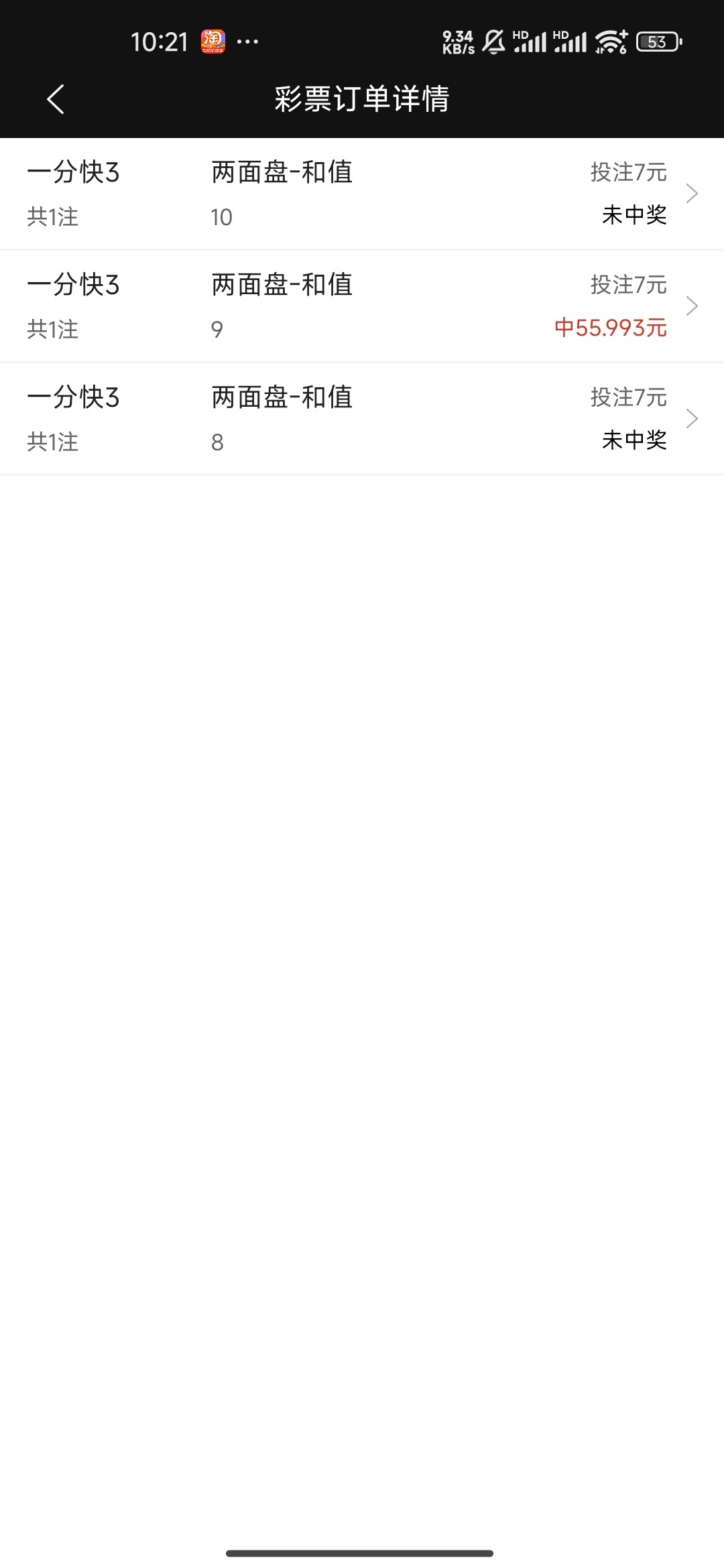Expand details of bet with sum value 10
724x1568 pixels.
(692, 194)
